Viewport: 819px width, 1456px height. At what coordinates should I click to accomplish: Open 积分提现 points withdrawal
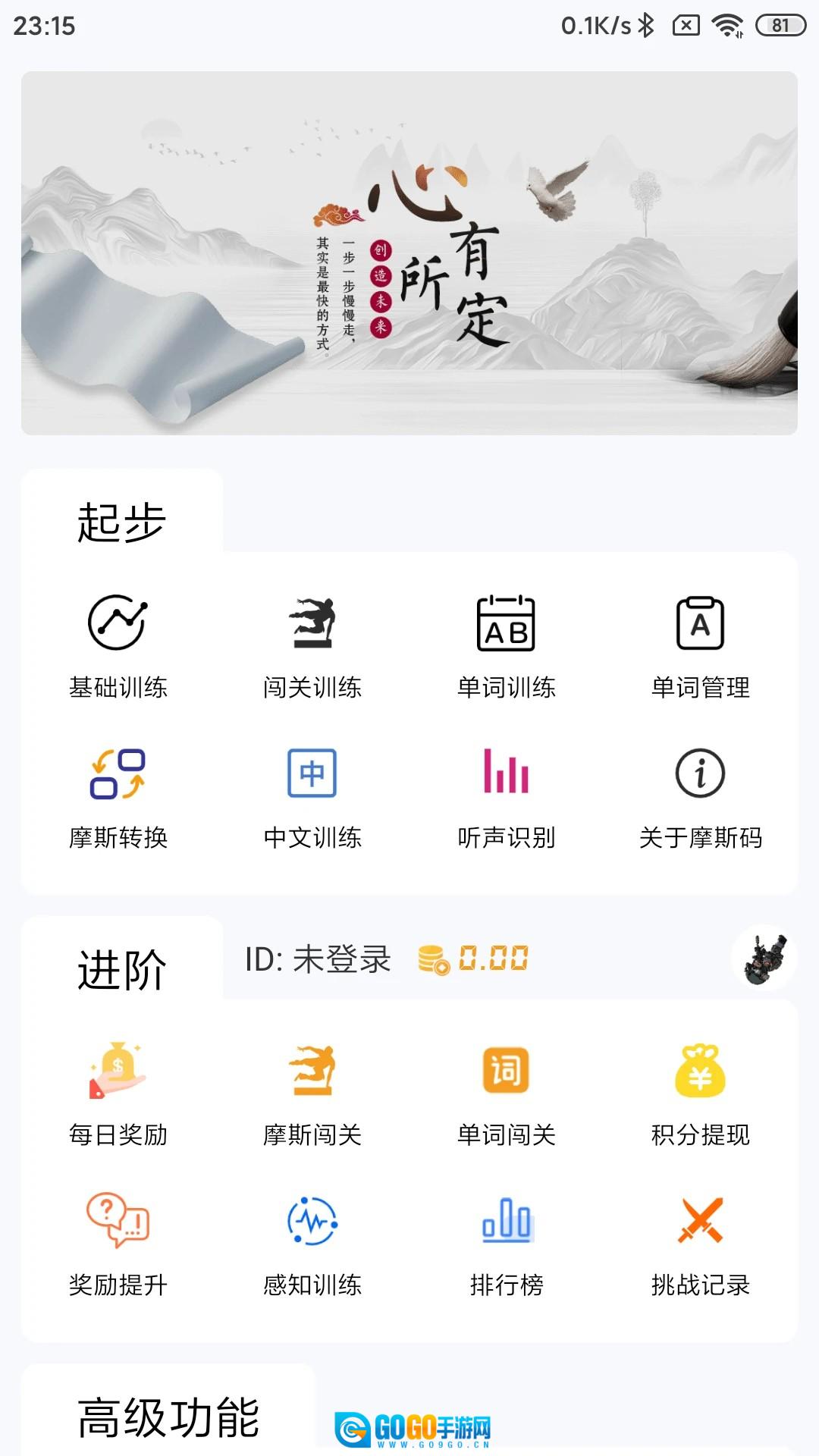click(700, 1092)
